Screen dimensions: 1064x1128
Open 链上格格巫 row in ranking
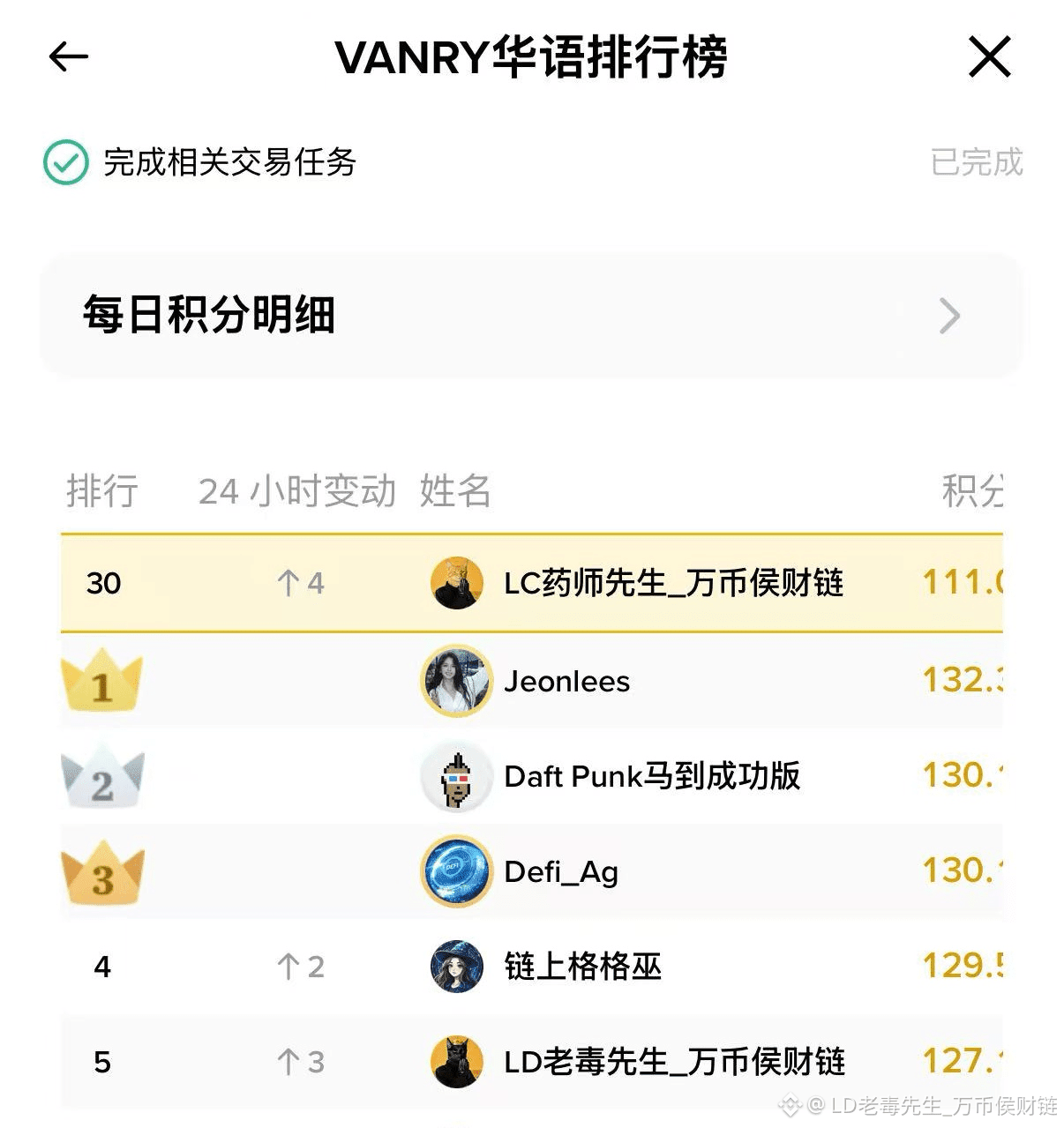[x=582, y=967]
